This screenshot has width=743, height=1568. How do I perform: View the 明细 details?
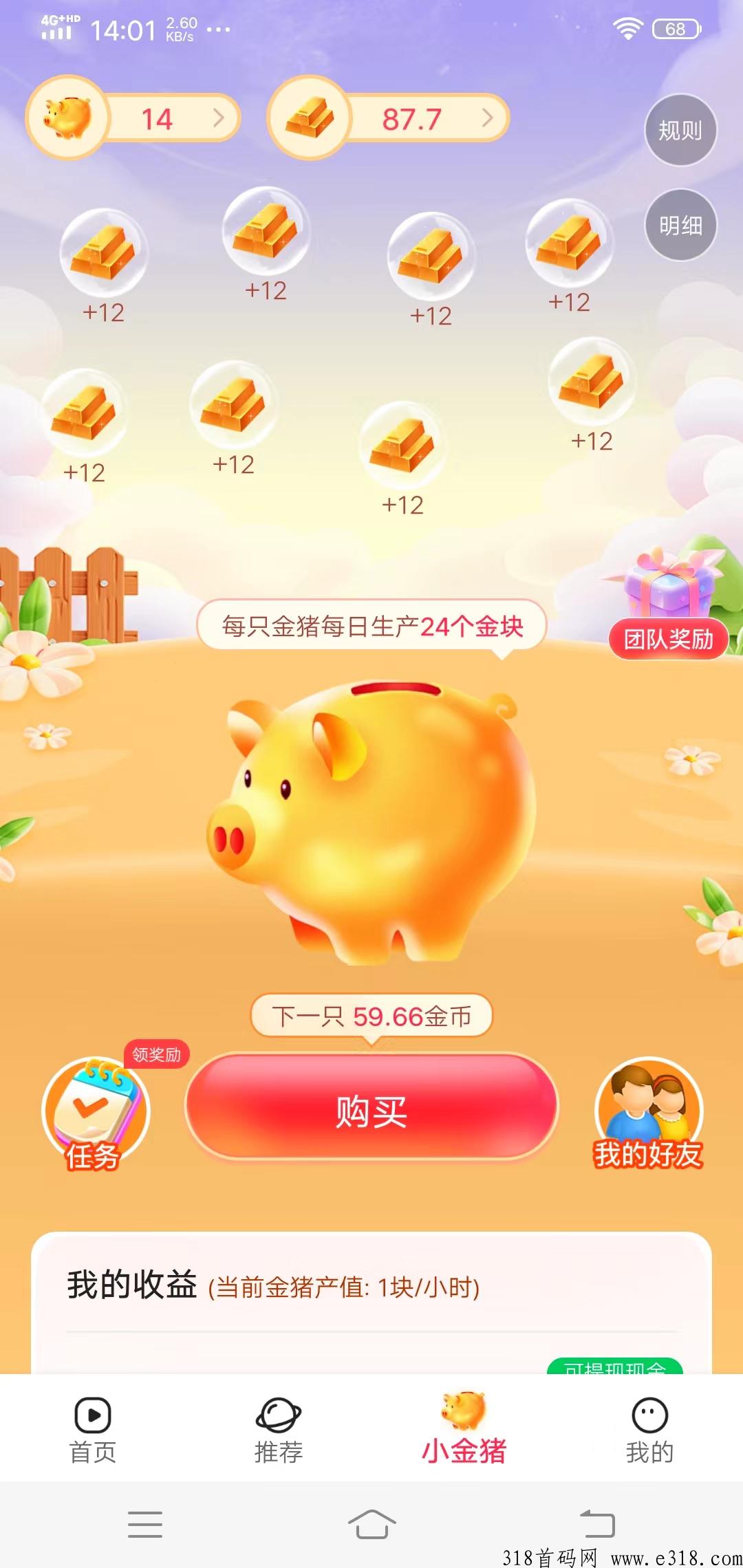[680, 226]
